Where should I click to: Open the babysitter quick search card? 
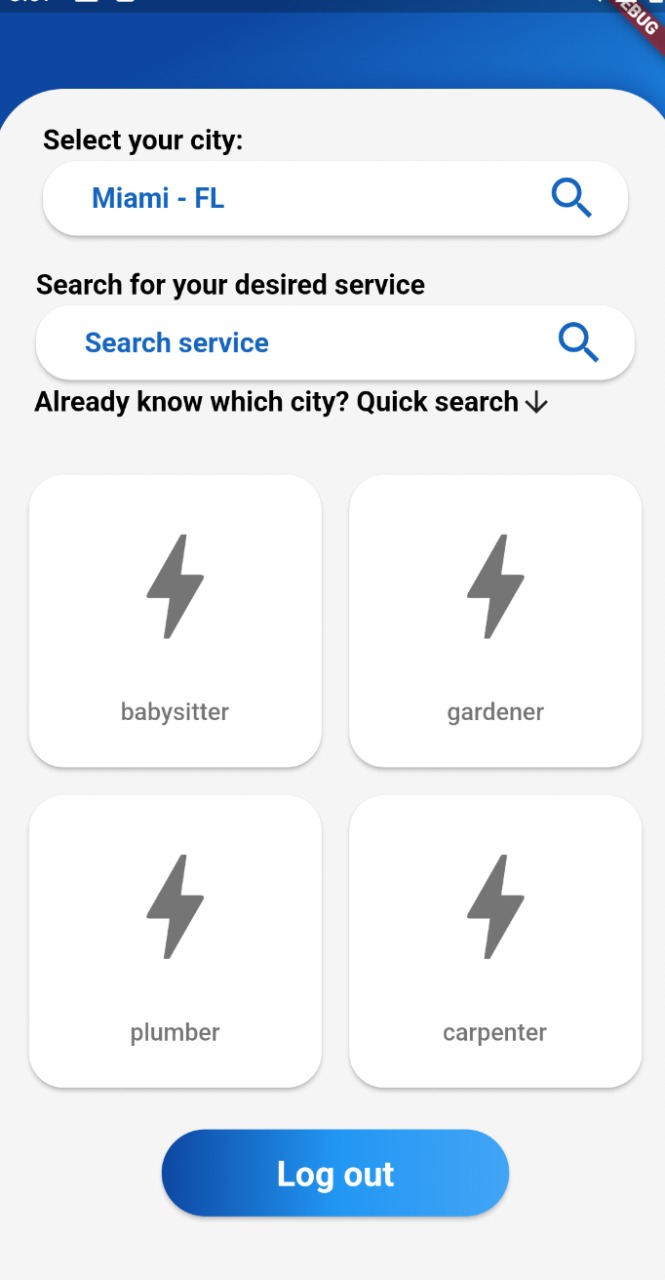tap(175, 621)
